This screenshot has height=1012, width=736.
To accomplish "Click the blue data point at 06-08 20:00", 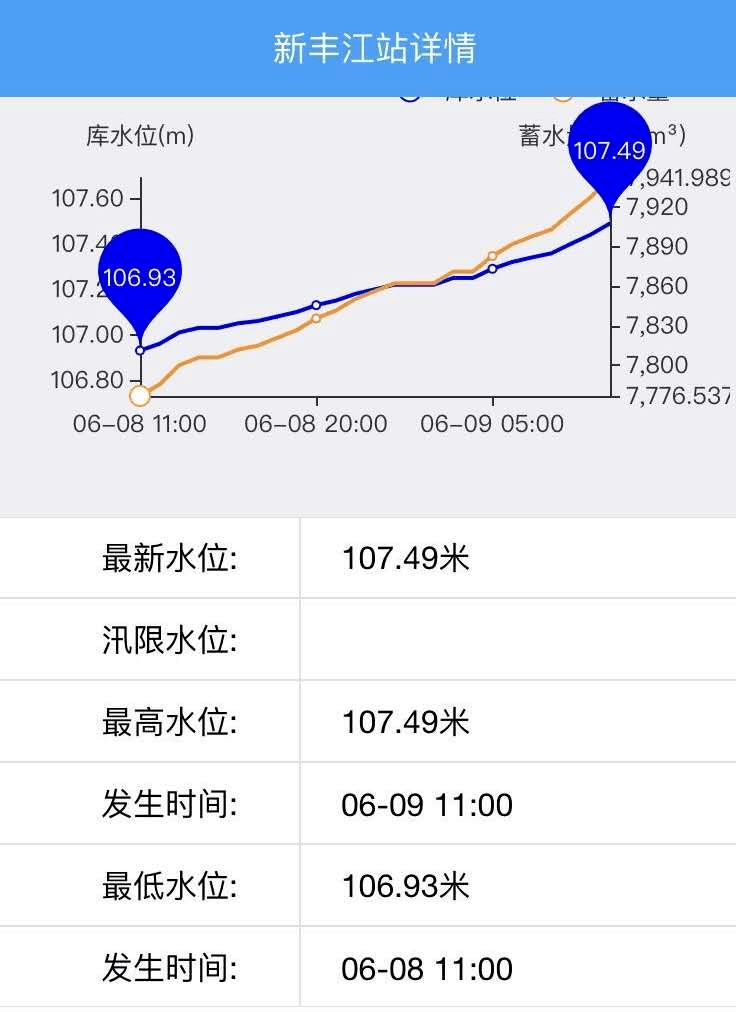I will coord(316,304).
